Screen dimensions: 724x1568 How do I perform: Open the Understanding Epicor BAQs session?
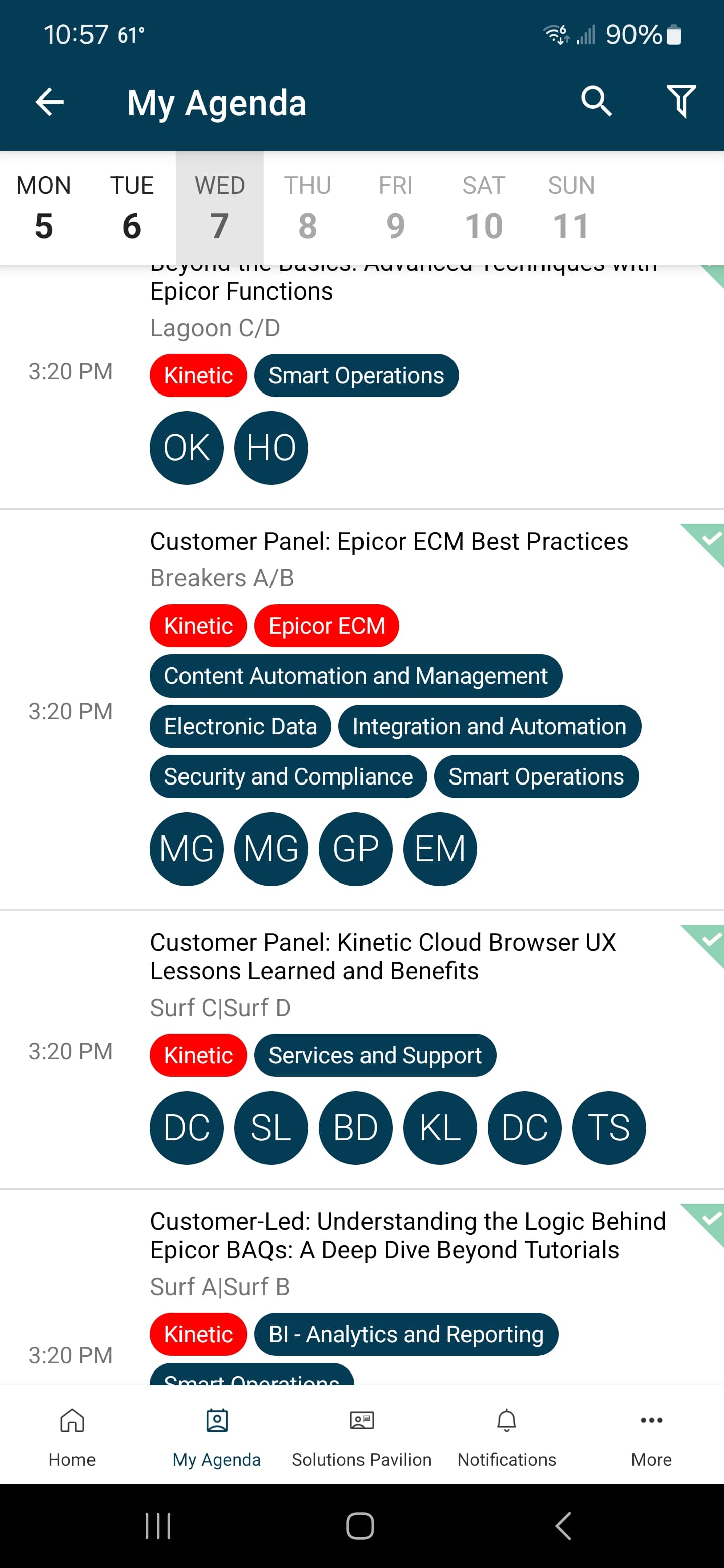[x=407, y=1235]
